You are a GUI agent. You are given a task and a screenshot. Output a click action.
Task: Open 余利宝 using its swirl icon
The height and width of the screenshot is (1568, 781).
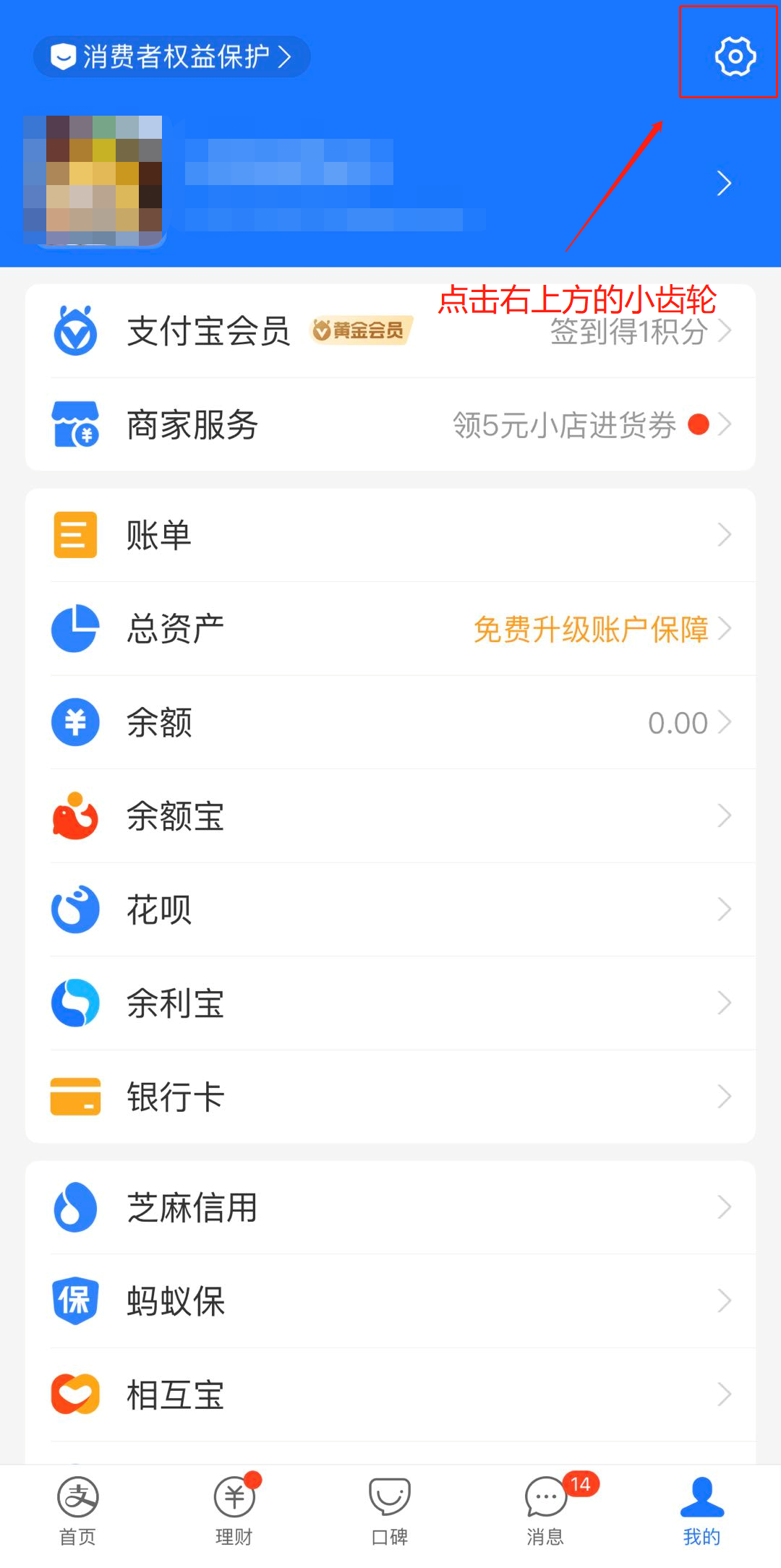coord(74,1003)
